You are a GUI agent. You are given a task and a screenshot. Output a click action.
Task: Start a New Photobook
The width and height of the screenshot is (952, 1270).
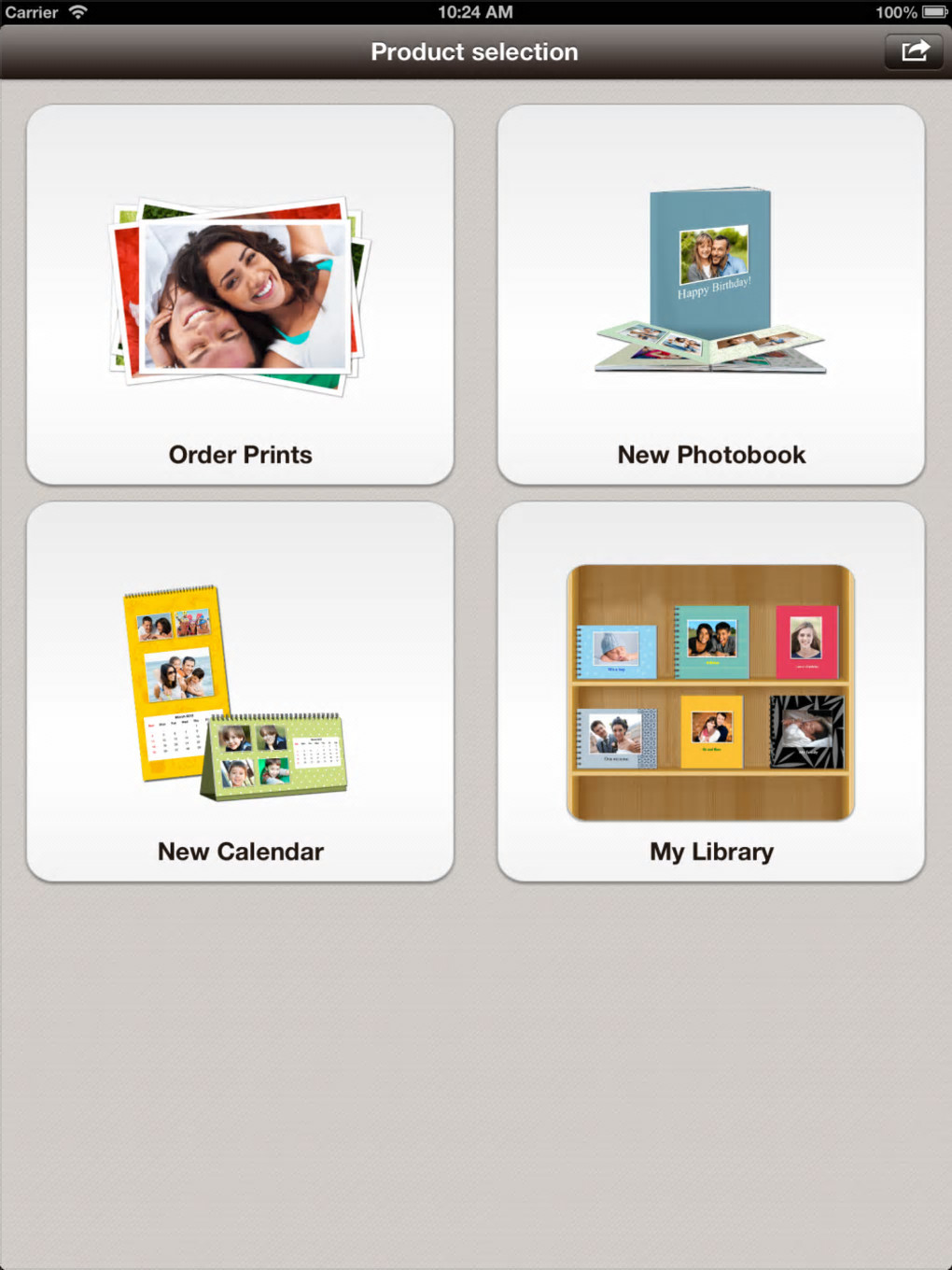click(710, 295)
